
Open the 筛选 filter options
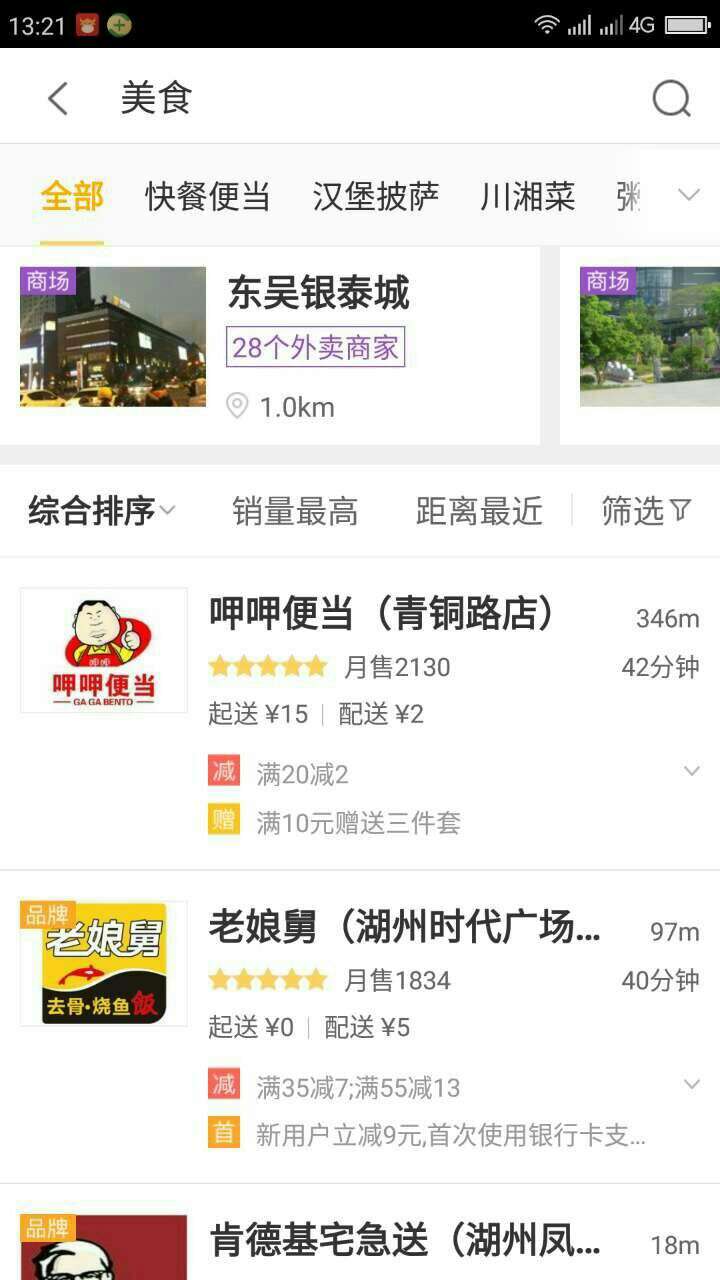point(646,511)
